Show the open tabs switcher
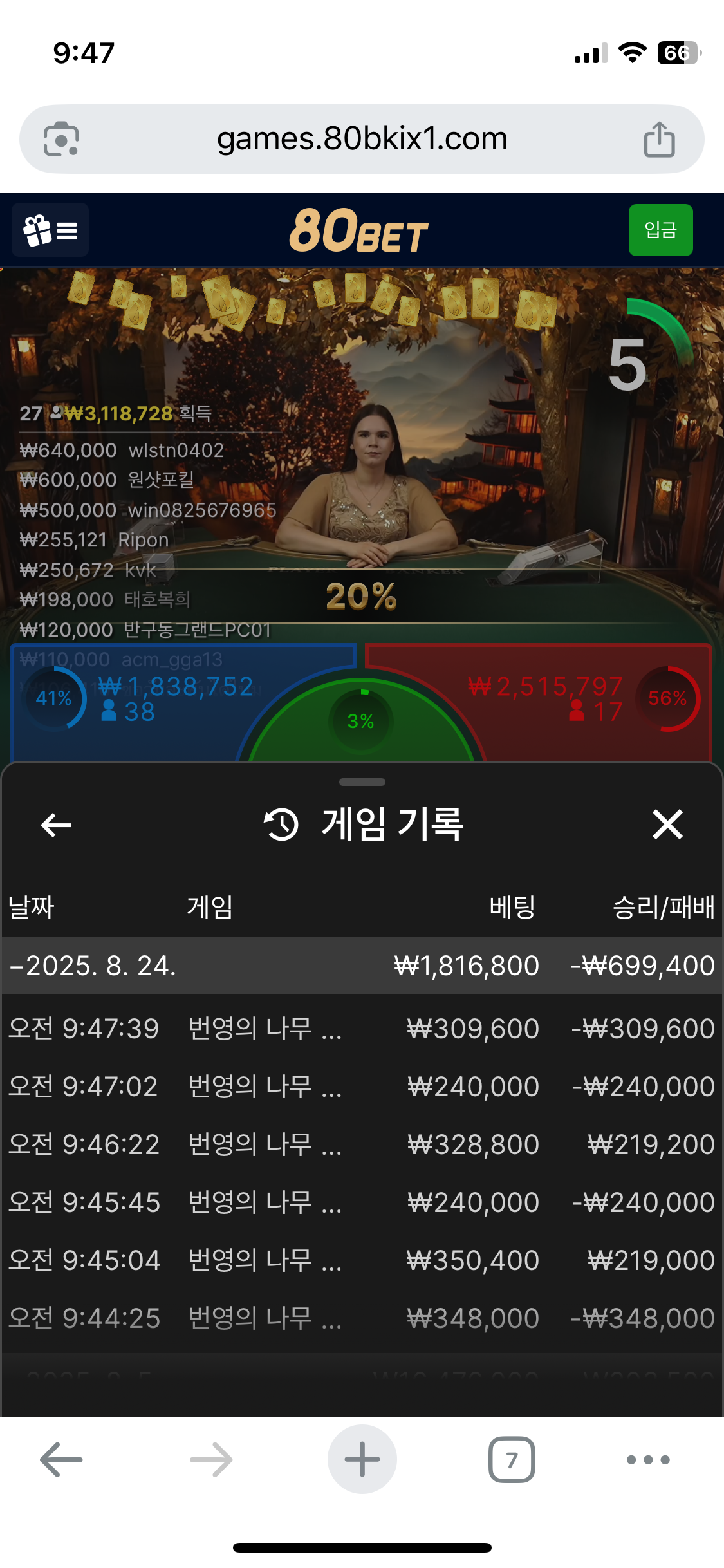This screenshot has height=1568, width=724. tap(512, 1460)
